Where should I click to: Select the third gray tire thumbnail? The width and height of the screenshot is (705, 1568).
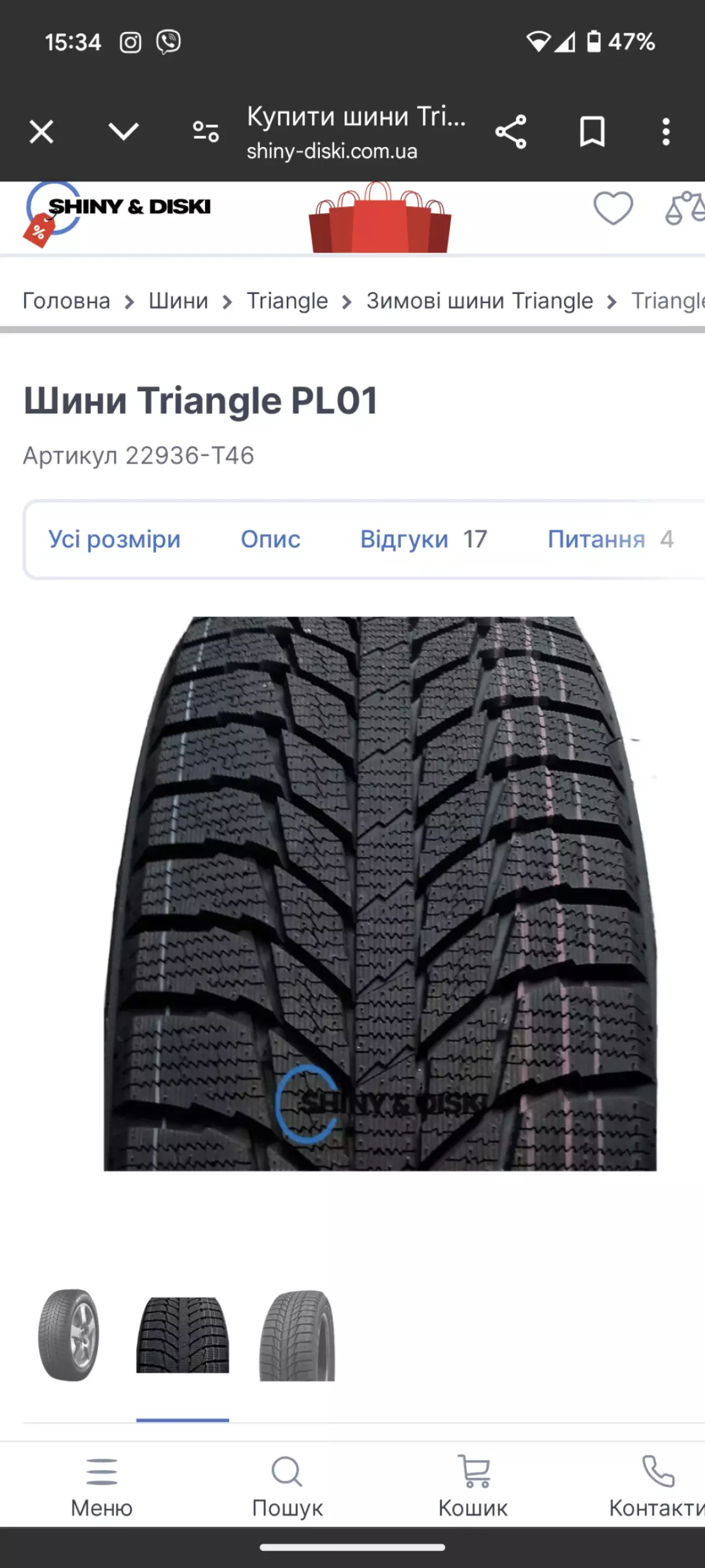297,1335
